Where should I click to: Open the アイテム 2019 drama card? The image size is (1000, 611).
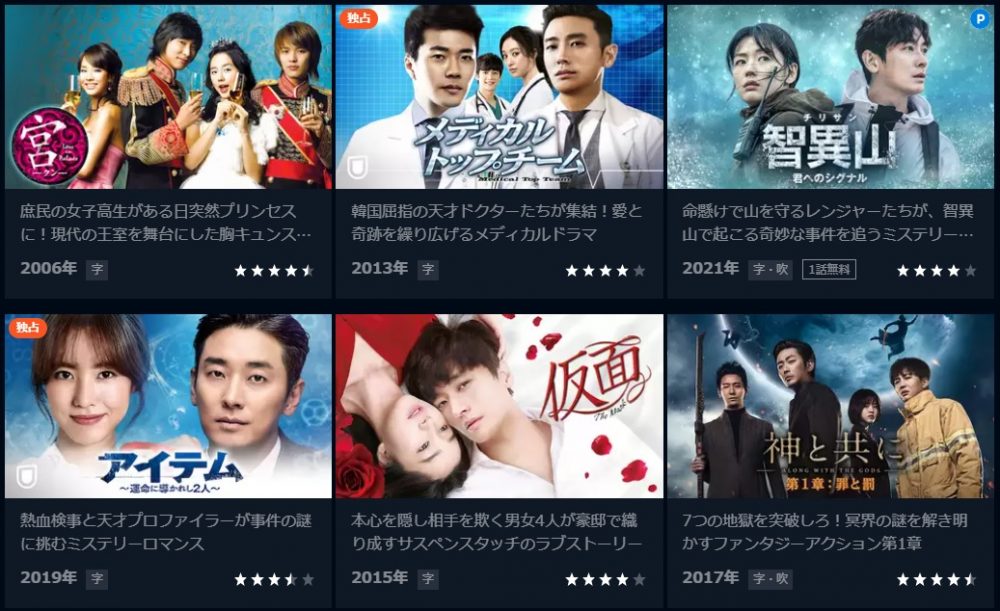point(168,407)
